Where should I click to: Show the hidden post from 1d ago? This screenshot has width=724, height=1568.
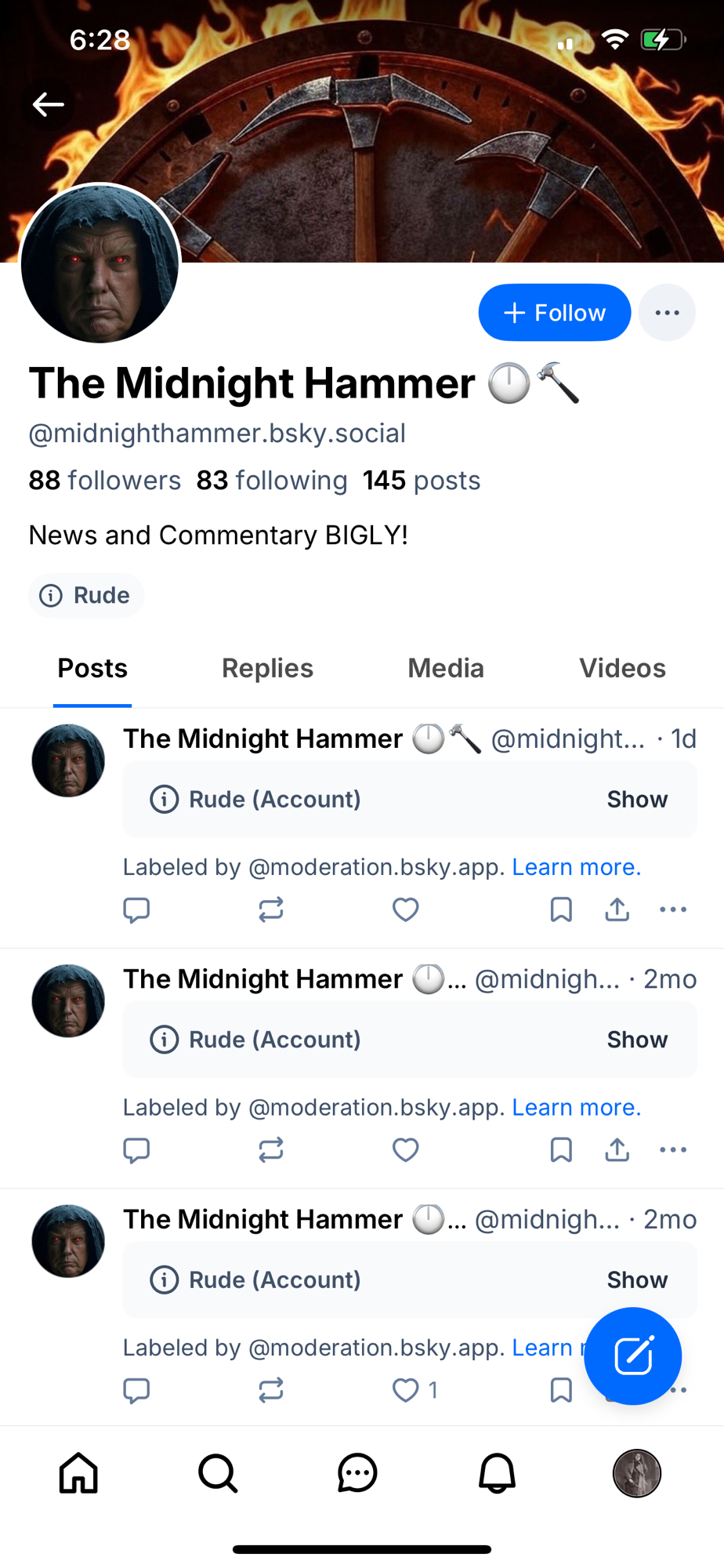[x=637, y=800]
